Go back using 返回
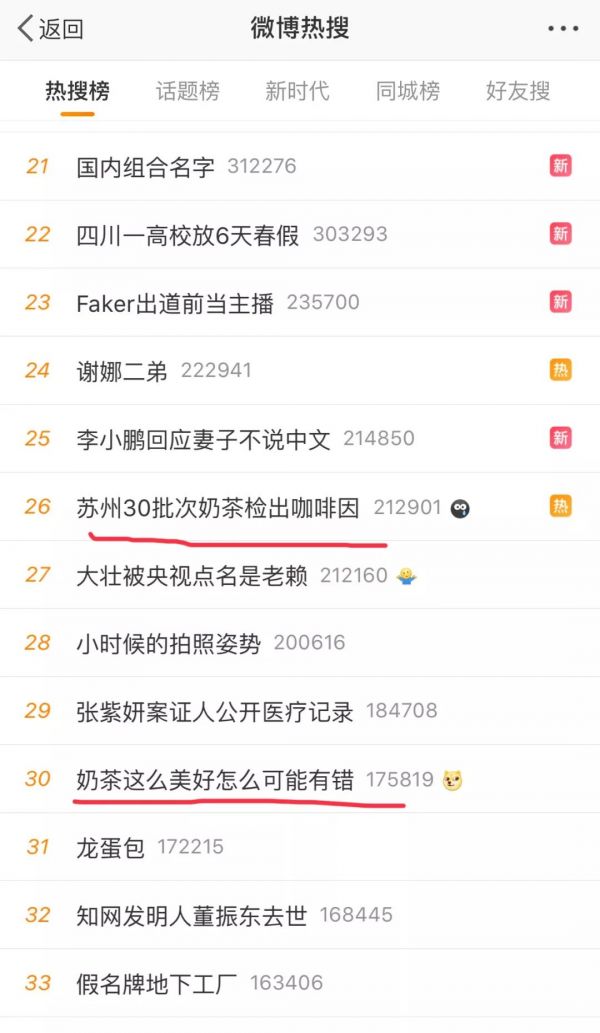Image resolution: width=600 pixels, height=1033 pixels. pos(51,29)
